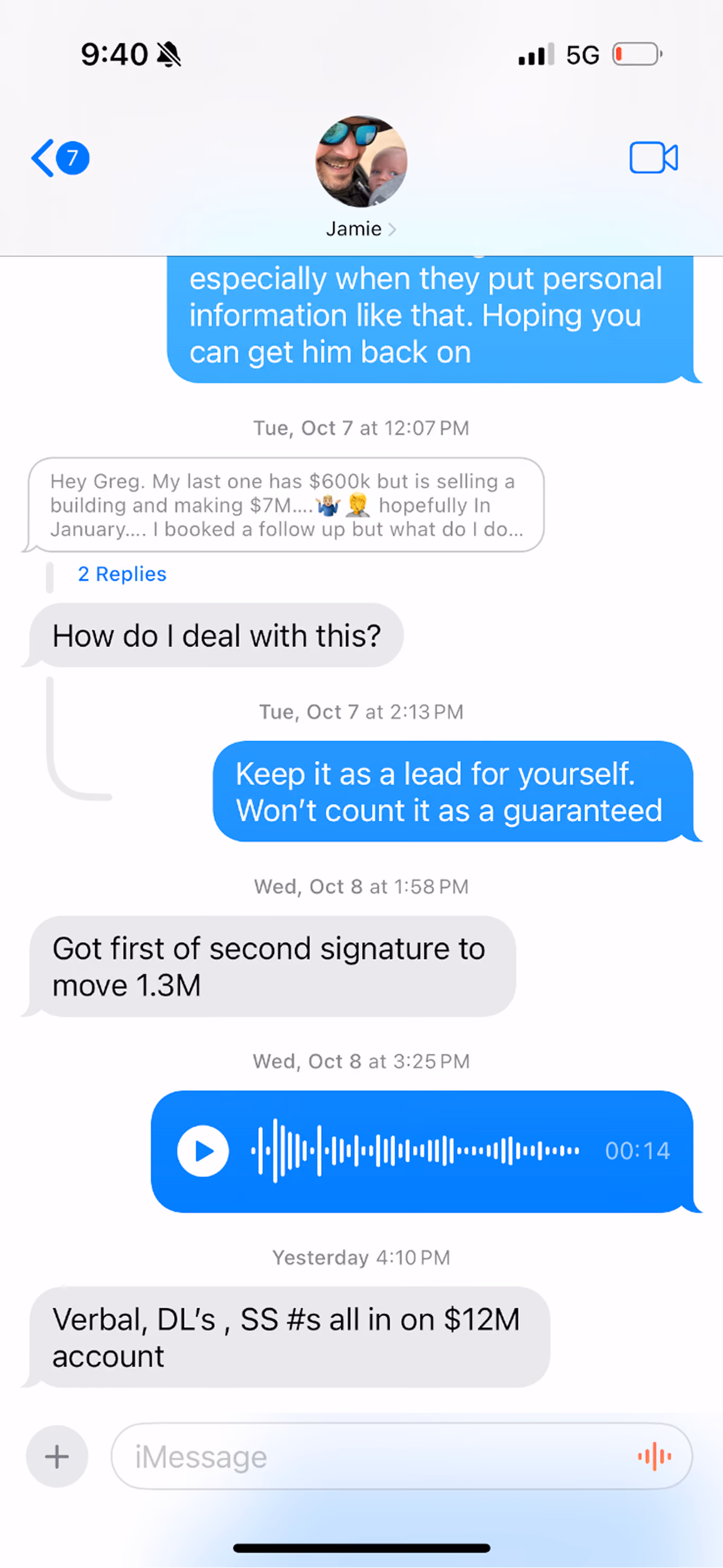
Task: View the 2 Replies thread
Action: (122, 574)
